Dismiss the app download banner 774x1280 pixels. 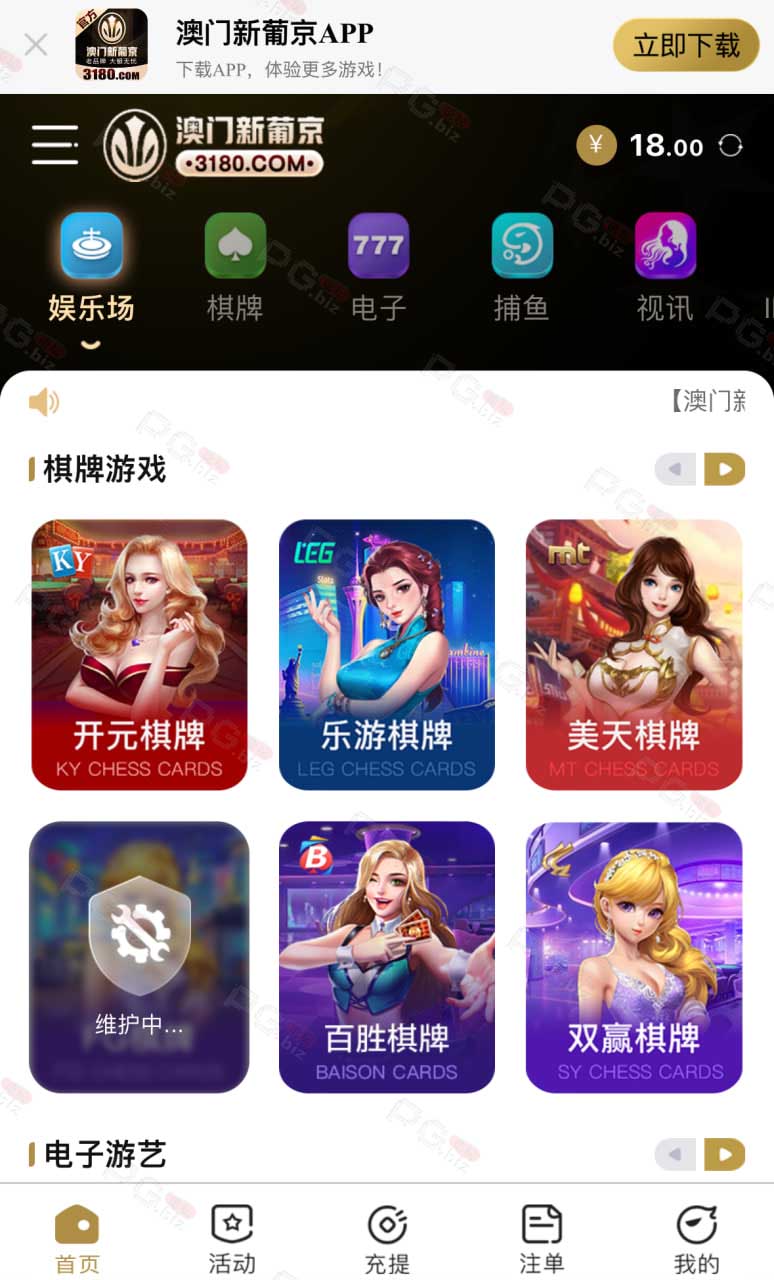click(36, 45)
